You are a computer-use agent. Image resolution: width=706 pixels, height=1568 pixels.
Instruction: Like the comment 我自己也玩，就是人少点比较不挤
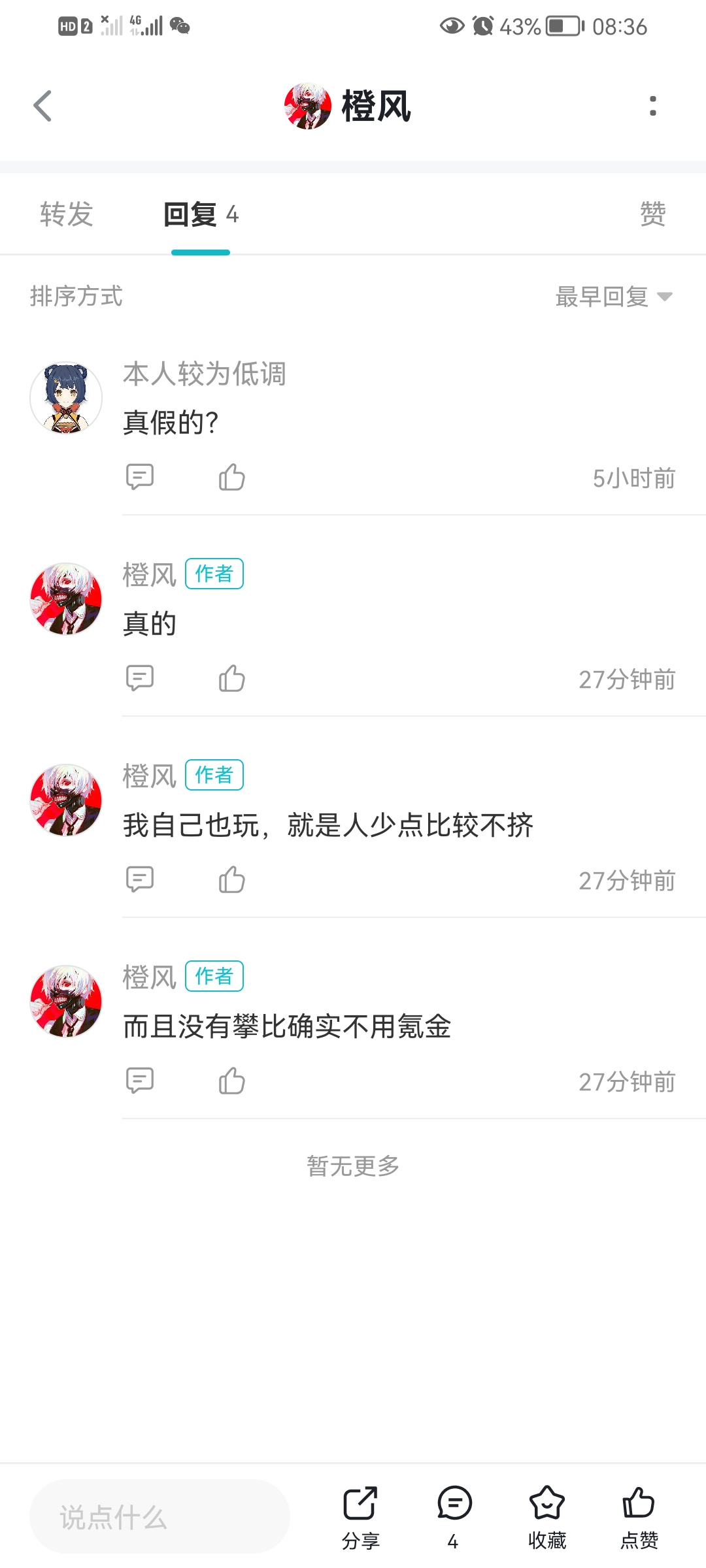tap(232, 879)
